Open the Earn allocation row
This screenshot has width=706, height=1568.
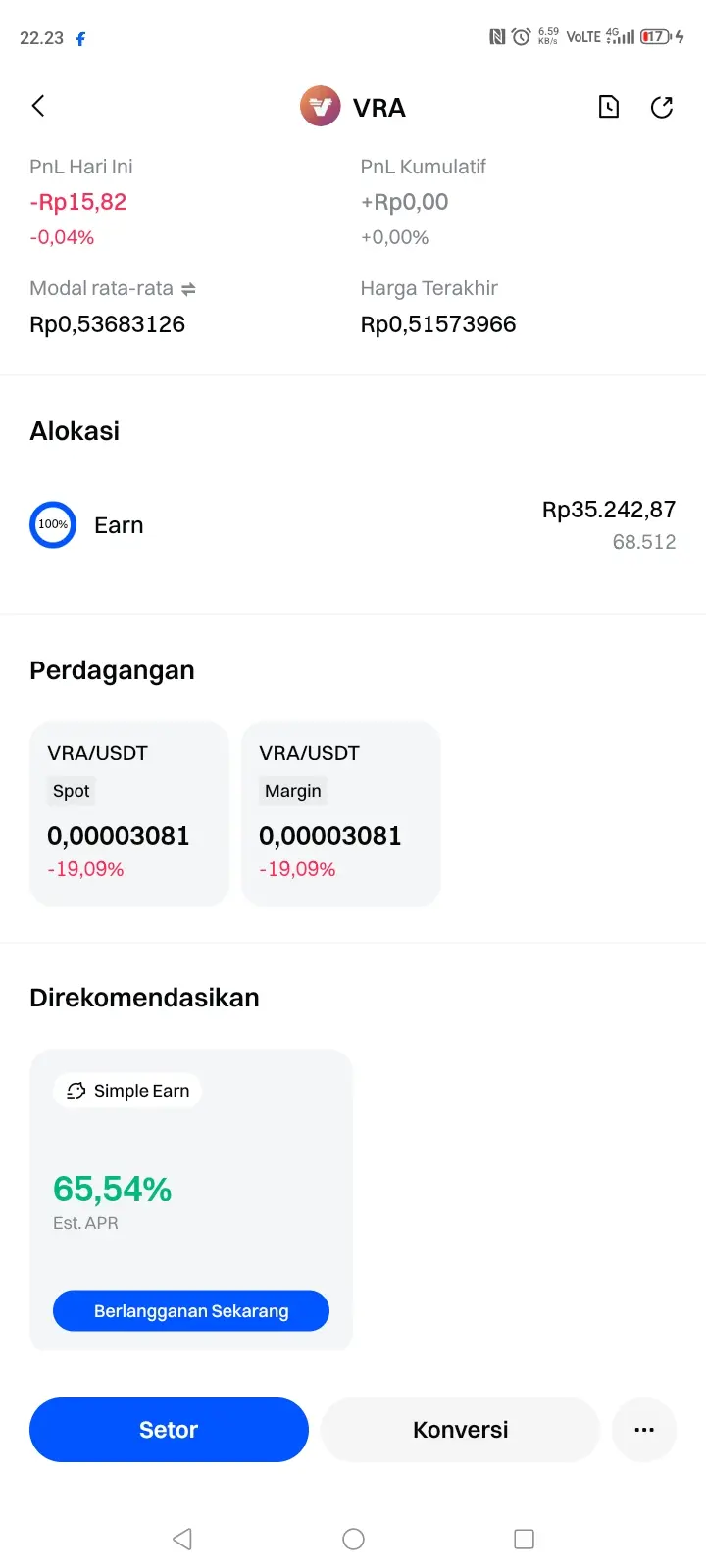353,525
